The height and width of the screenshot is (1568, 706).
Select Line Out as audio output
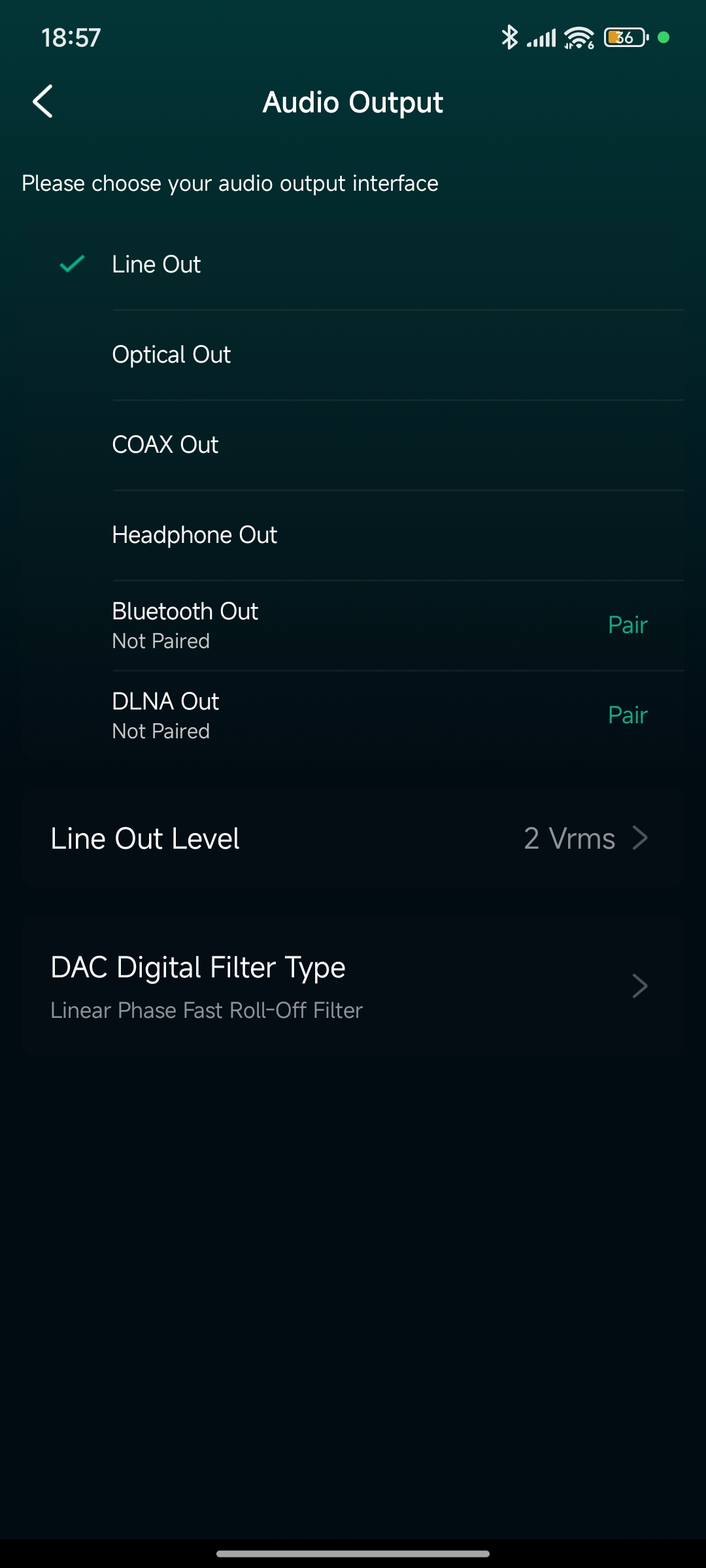(x=353, y=265)
